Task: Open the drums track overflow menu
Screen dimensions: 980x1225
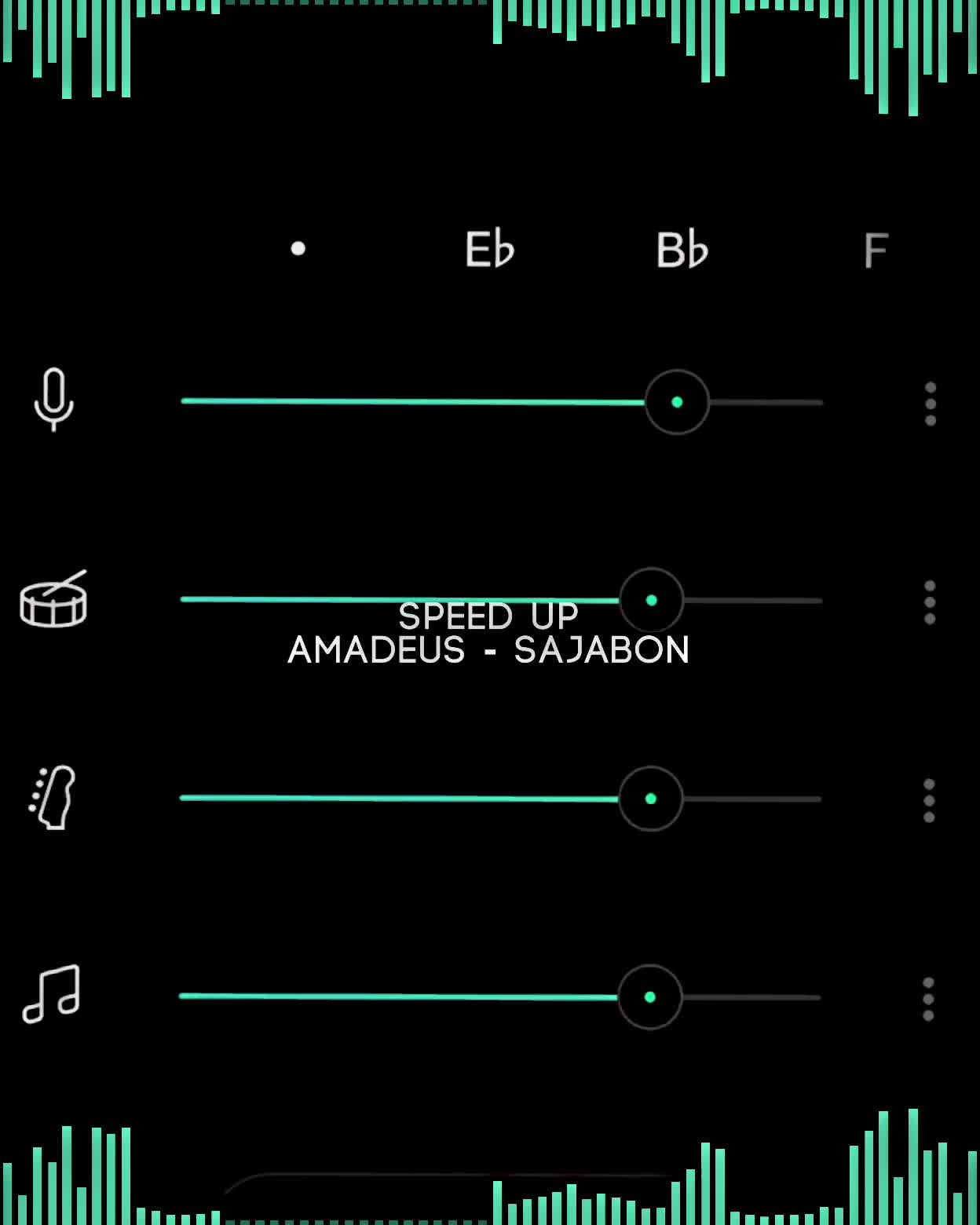Action: coord(930,602)
